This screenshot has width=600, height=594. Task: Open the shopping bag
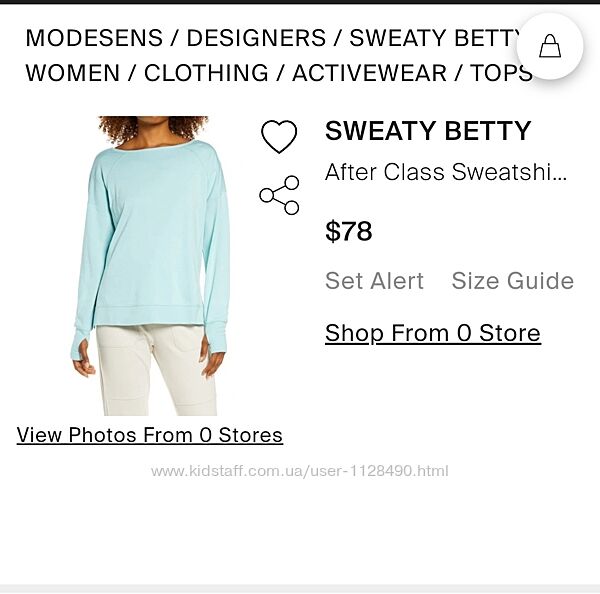point(550,46)
